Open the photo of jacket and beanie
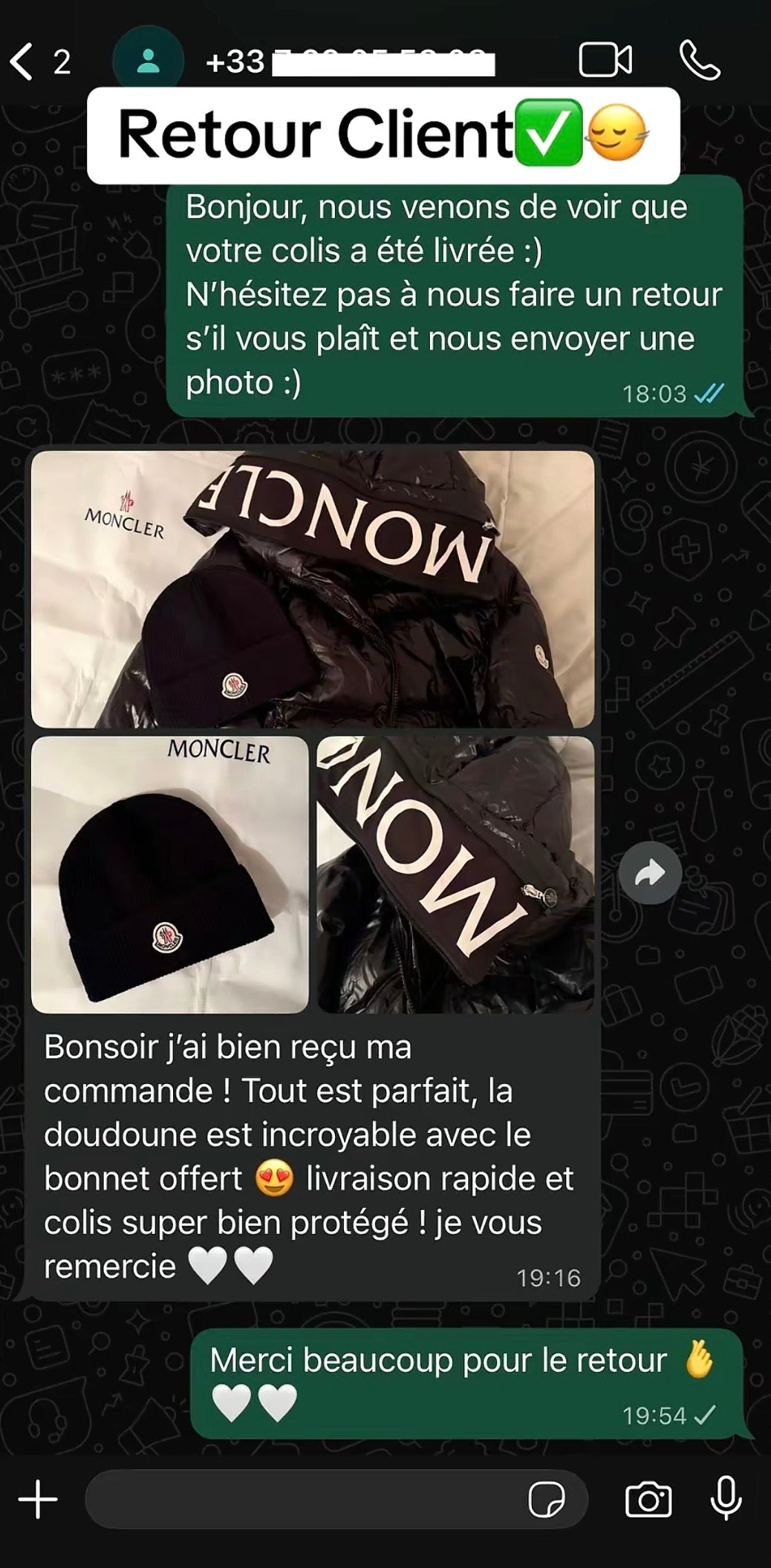771x1568 pixels. [x=312, y=589]
